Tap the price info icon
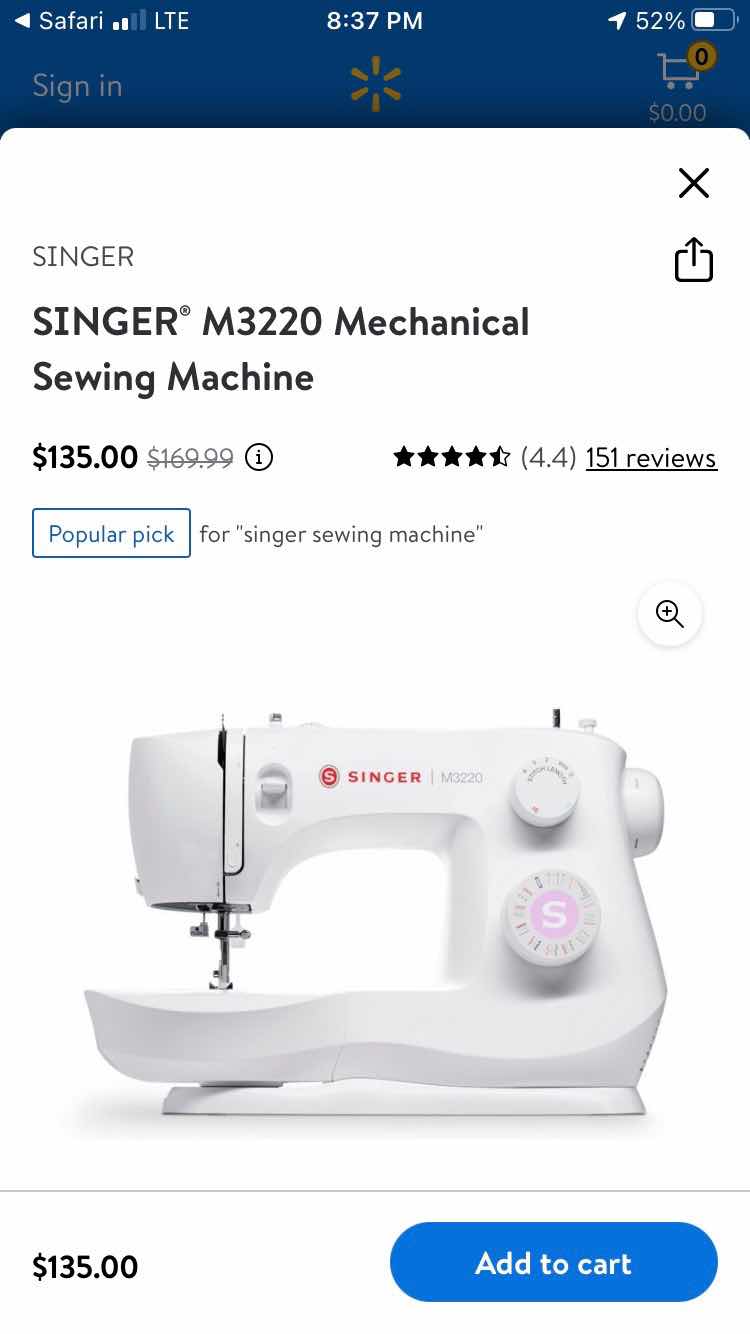Viewport: 750px width, 1334px height. point(259,458)
